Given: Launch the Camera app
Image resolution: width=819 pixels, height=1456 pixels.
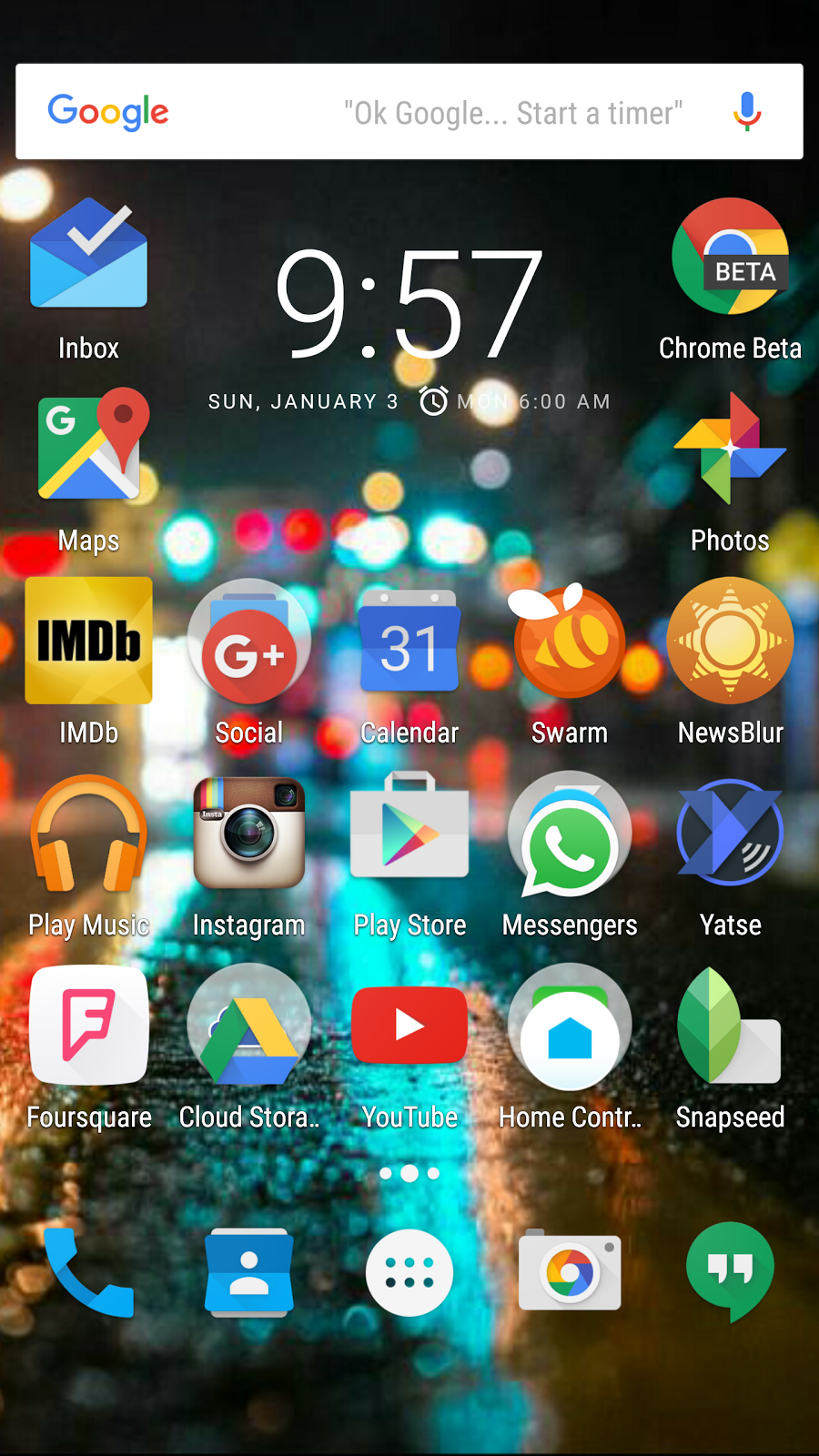Looking at the screenshot, I should (x=570, y=1272).
